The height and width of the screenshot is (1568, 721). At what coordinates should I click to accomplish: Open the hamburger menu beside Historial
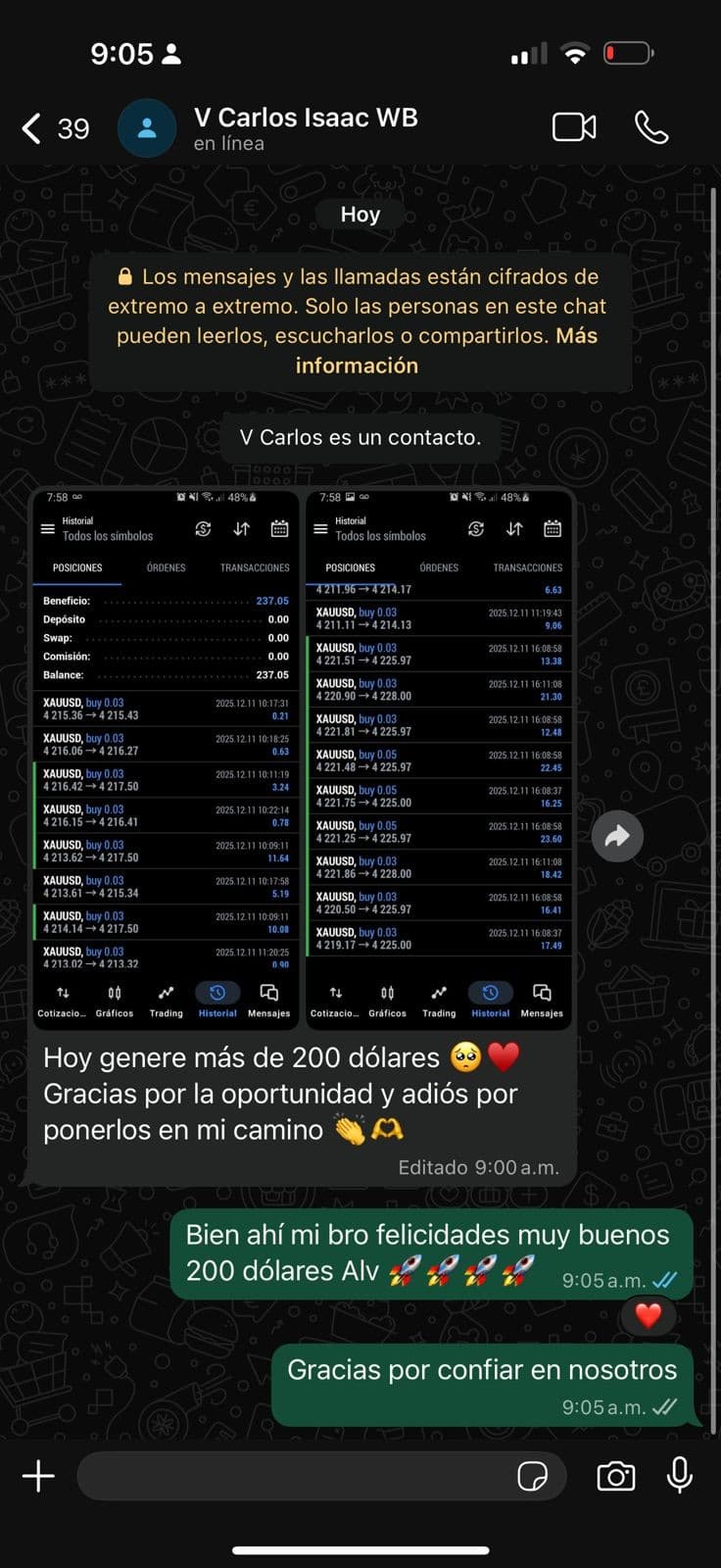[x=47, y=528]
